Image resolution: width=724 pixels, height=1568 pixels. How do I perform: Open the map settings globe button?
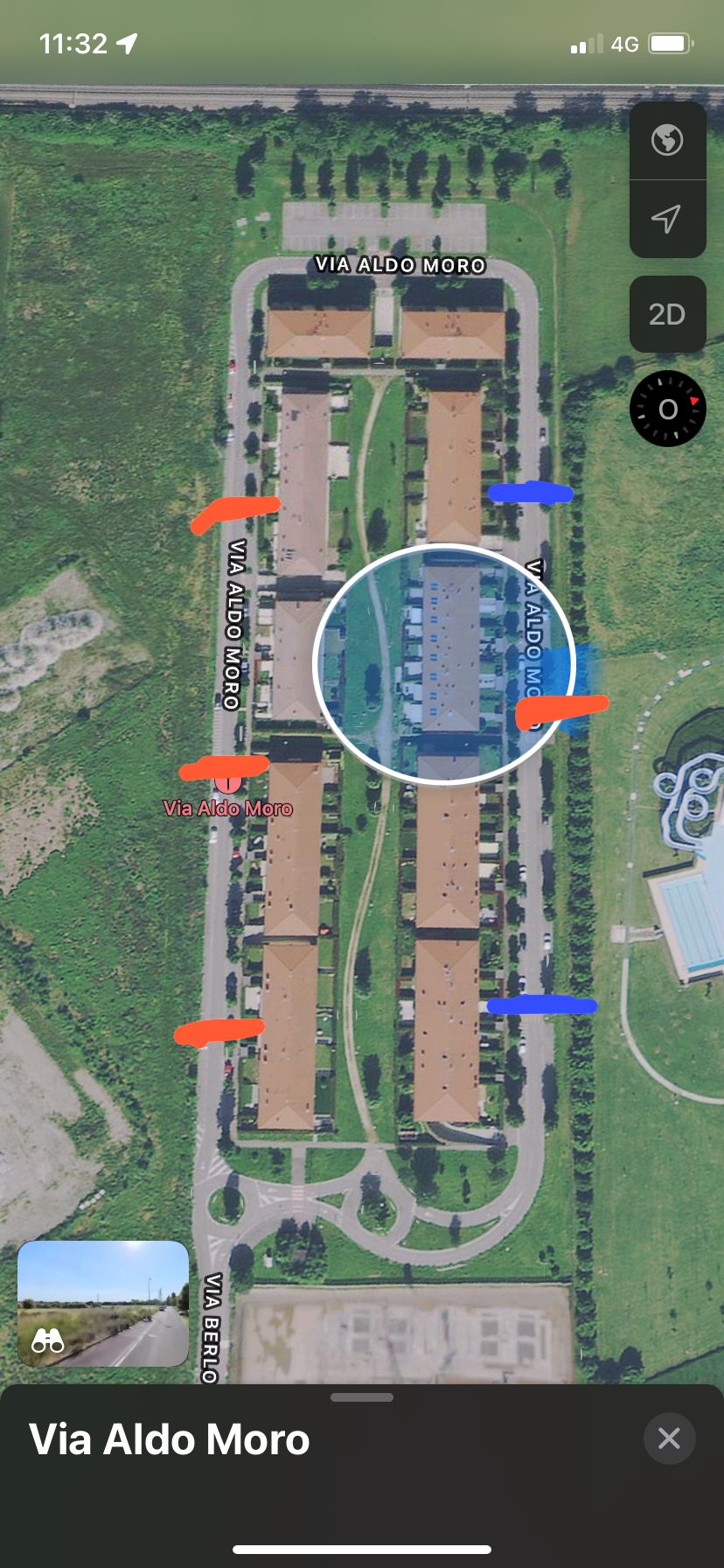(x=667, y=140)
